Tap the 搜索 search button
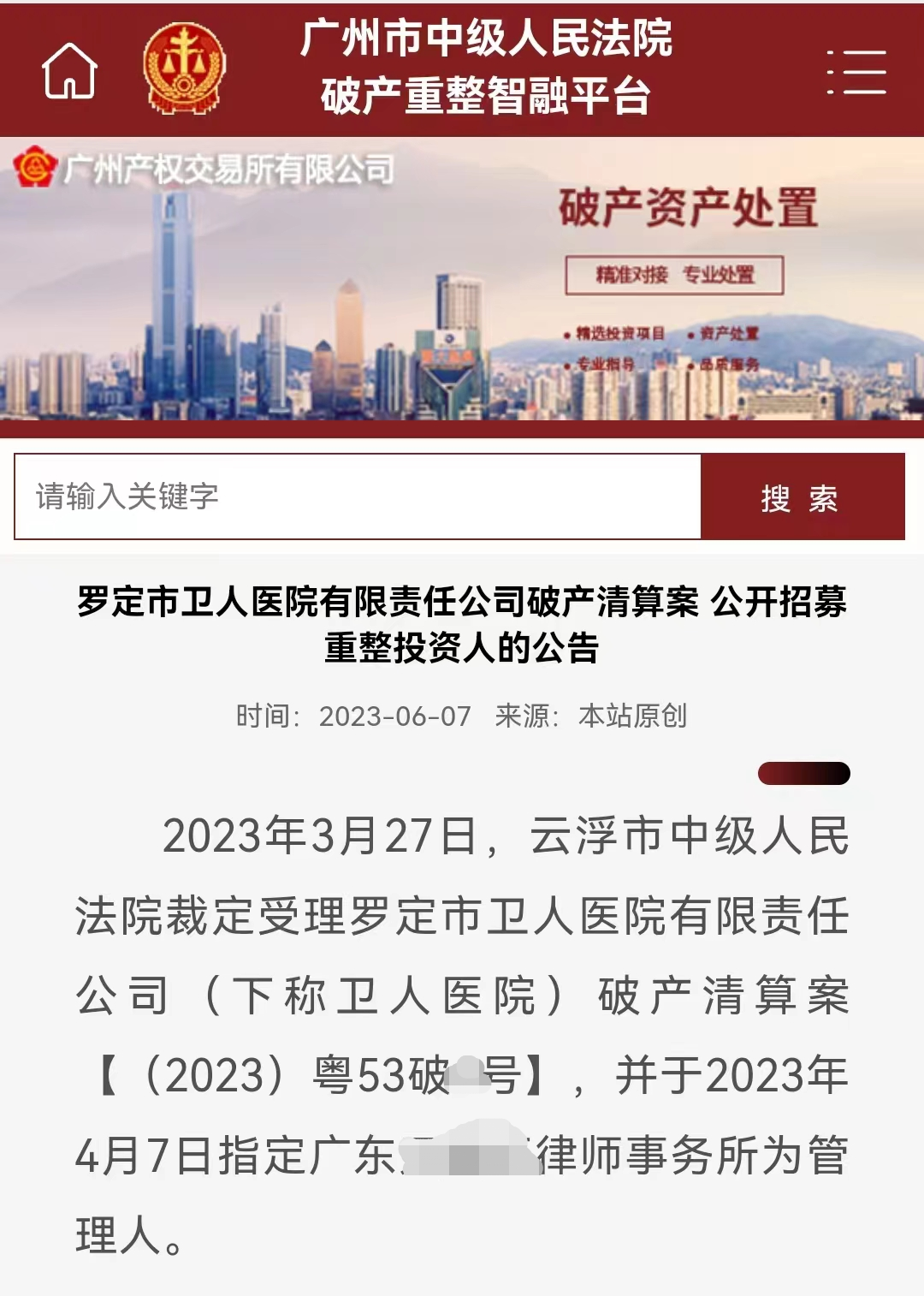 point(802,497)
